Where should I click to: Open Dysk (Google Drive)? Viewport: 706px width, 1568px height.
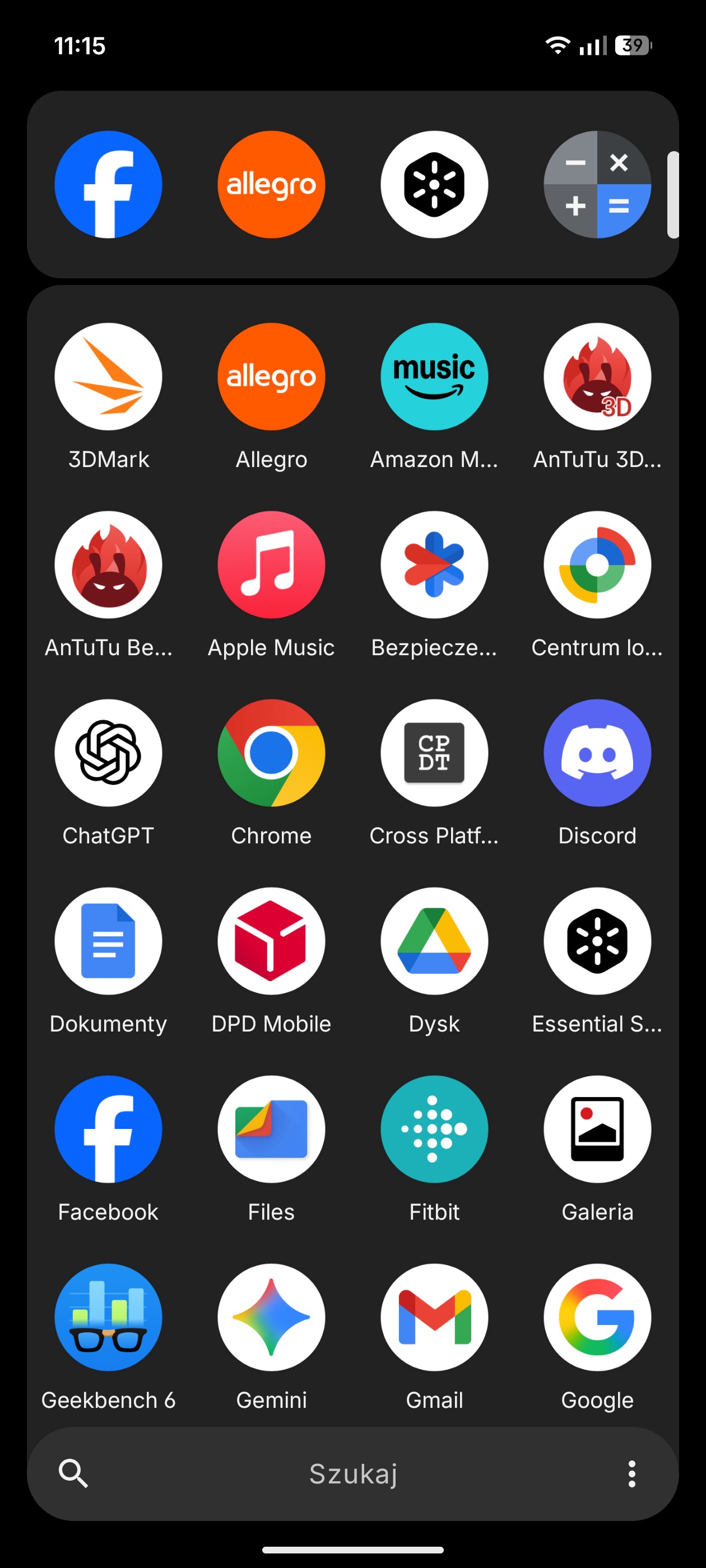[x=434, y=941]
